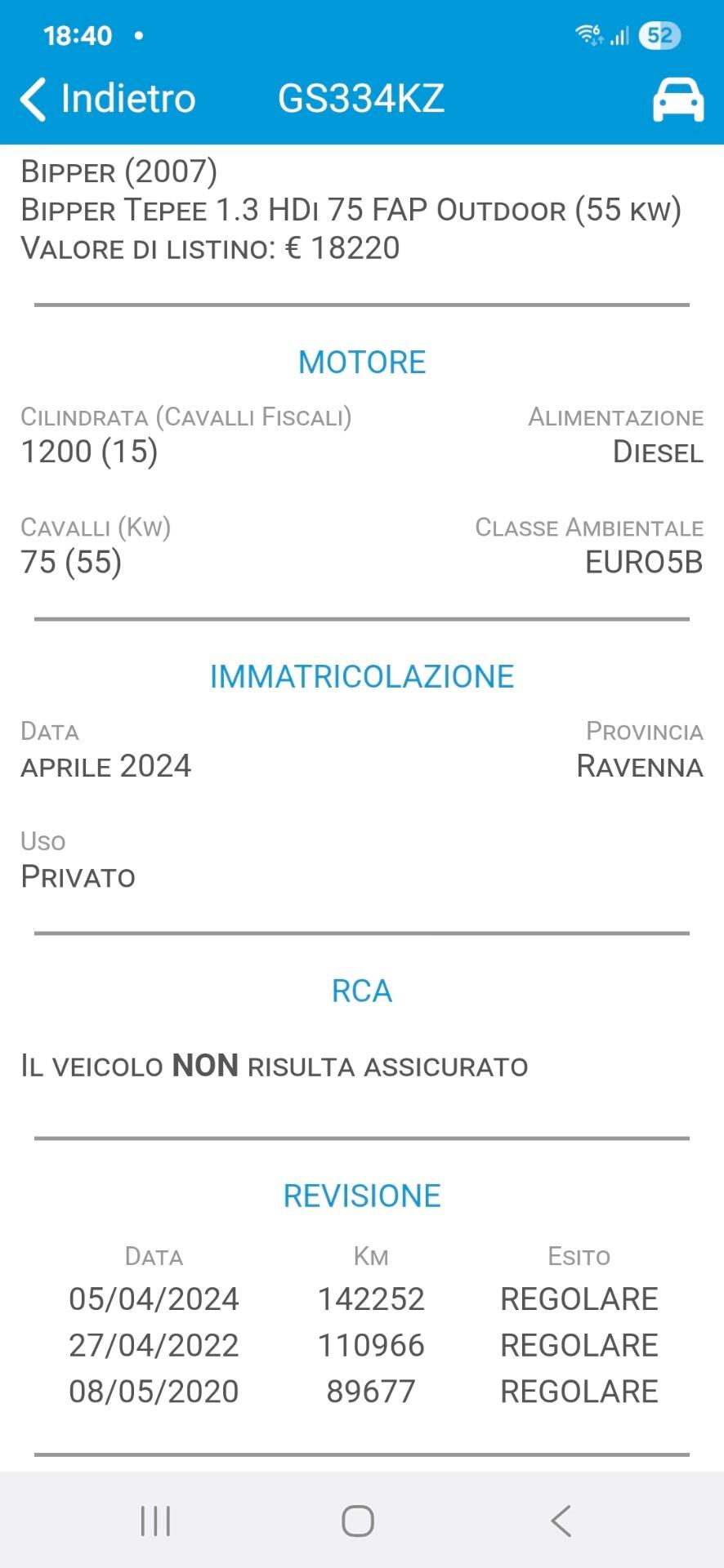The height and width of the screenshot is (1568, 724).
Task: Expand the IMMATRICOLAZIONE section
Action: click(x=362, y=675)
